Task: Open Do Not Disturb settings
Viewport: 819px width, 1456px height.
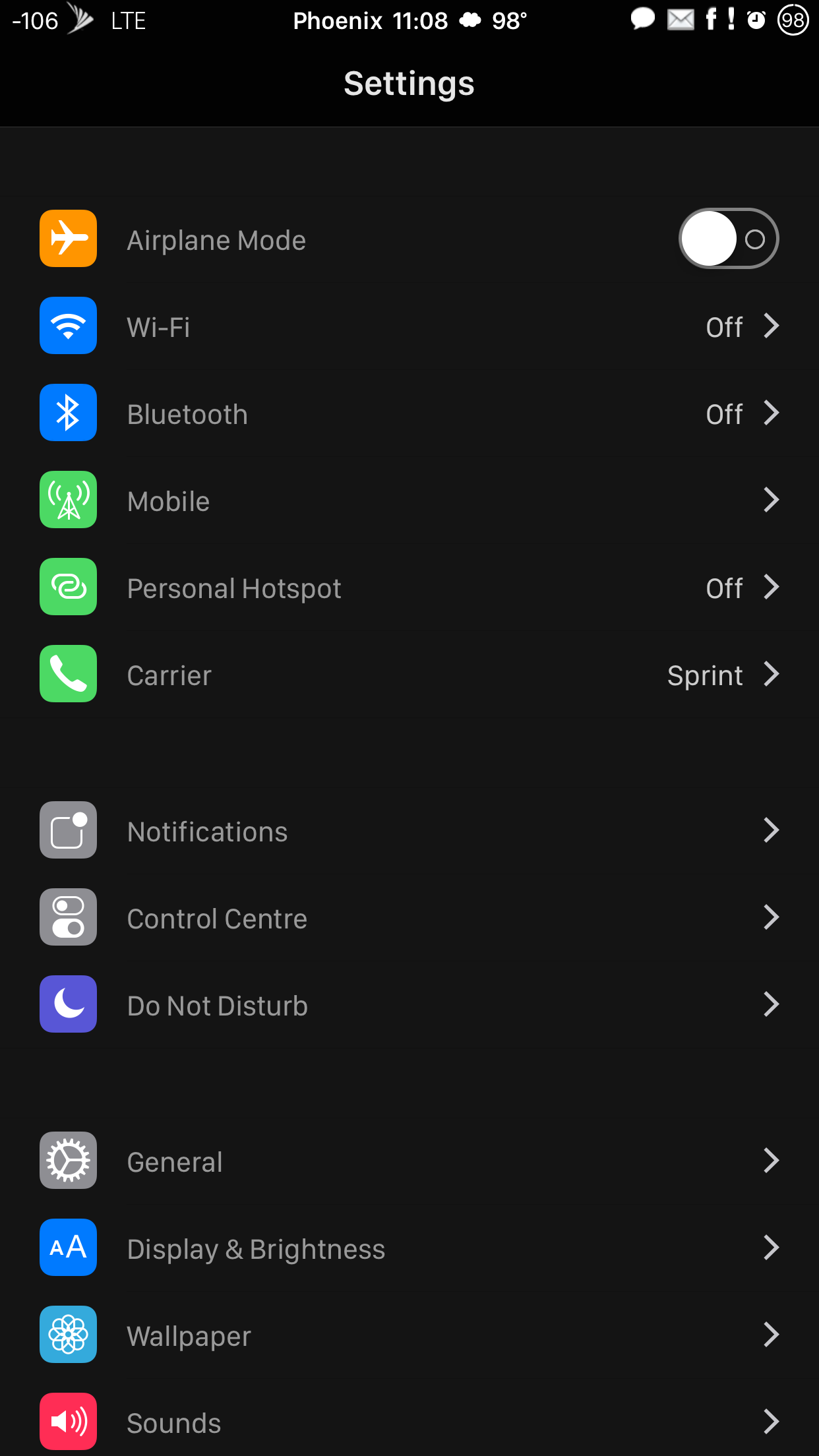Action: pos(409,1004)
